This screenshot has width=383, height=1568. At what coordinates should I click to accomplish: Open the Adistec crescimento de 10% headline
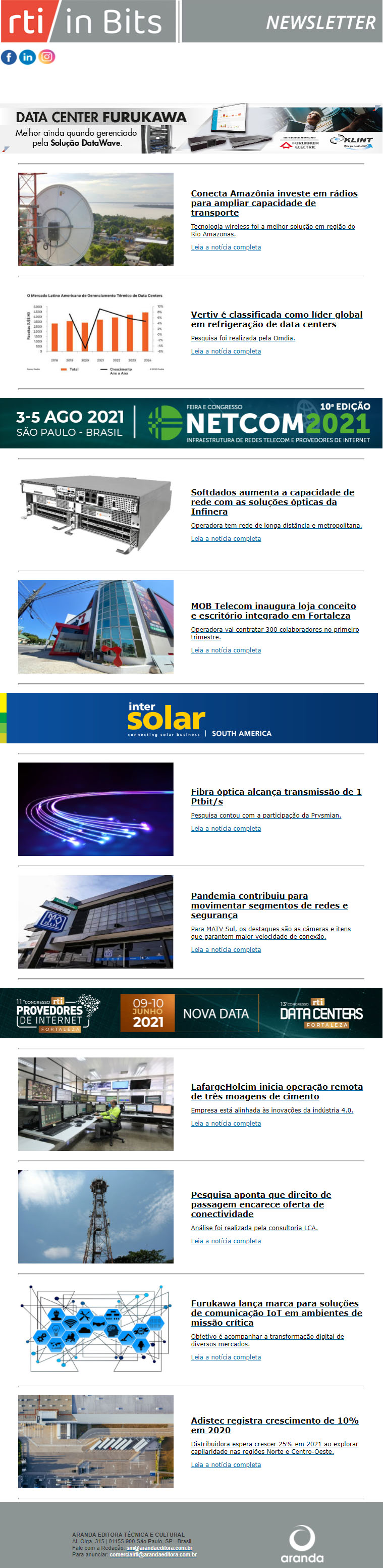[274, 1425]
